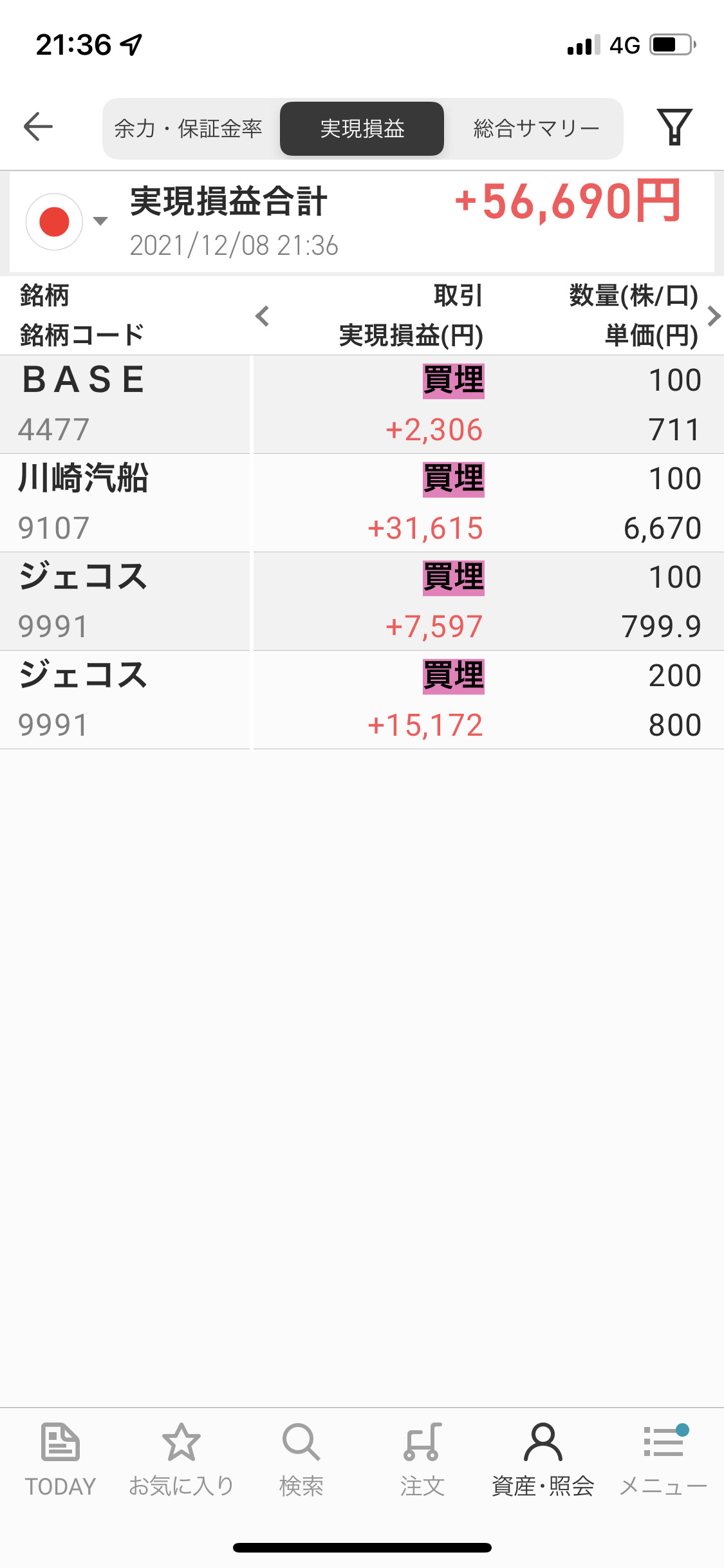Switch to 総合サマリー tab
This screenshot has width=724, height=1568.
coord(536,129)
